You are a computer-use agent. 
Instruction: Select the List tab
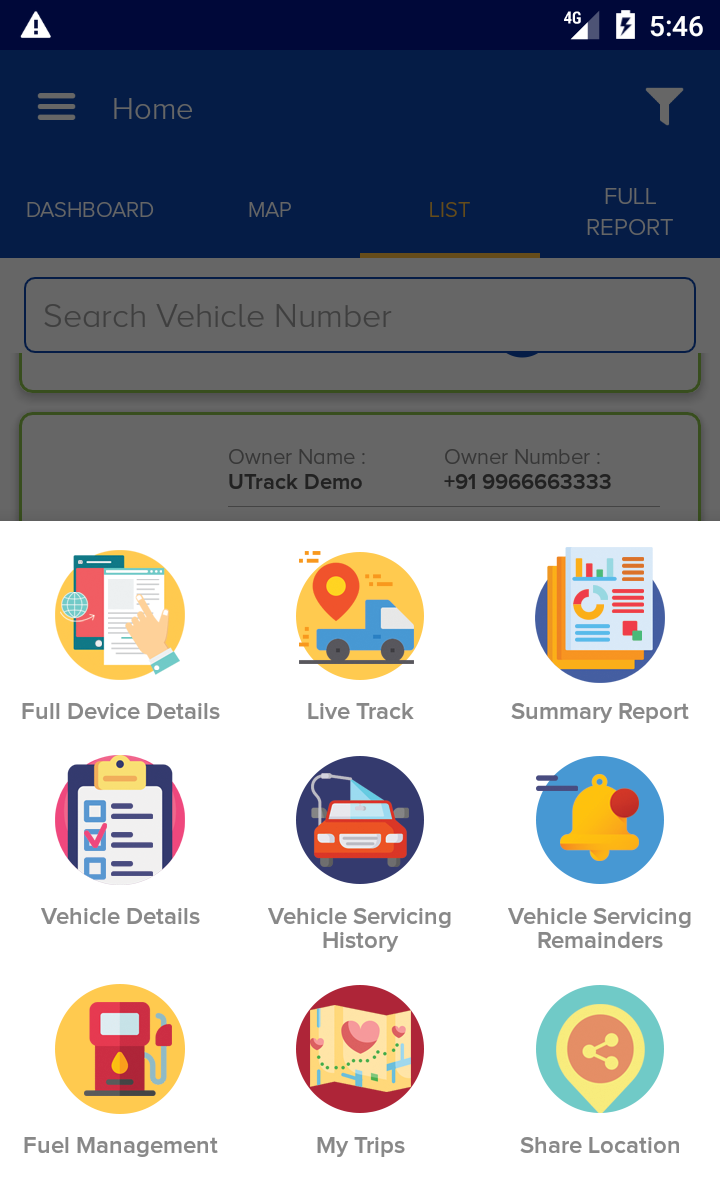[449, 210]
